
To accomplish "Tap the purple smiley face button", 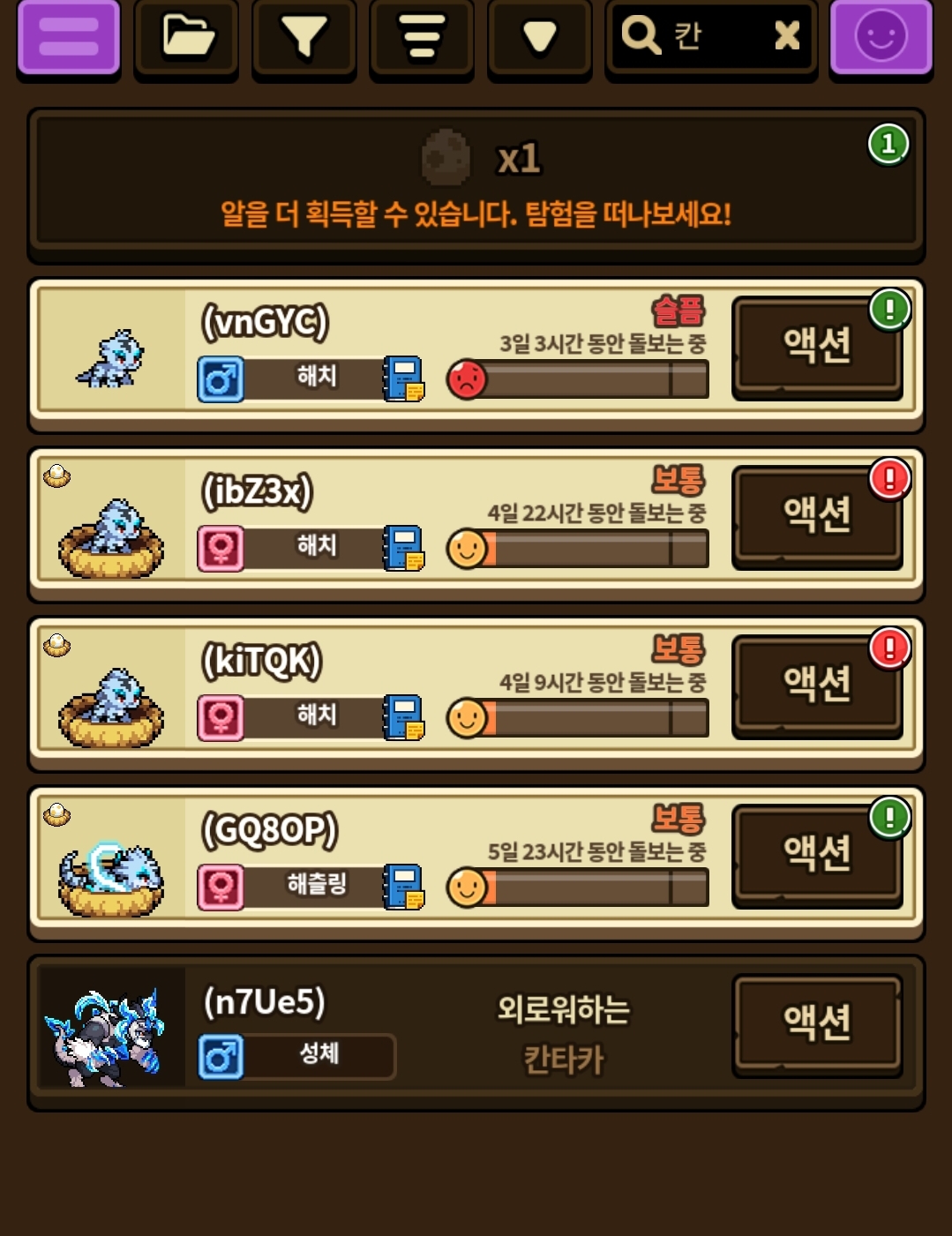I will point(881,37).
